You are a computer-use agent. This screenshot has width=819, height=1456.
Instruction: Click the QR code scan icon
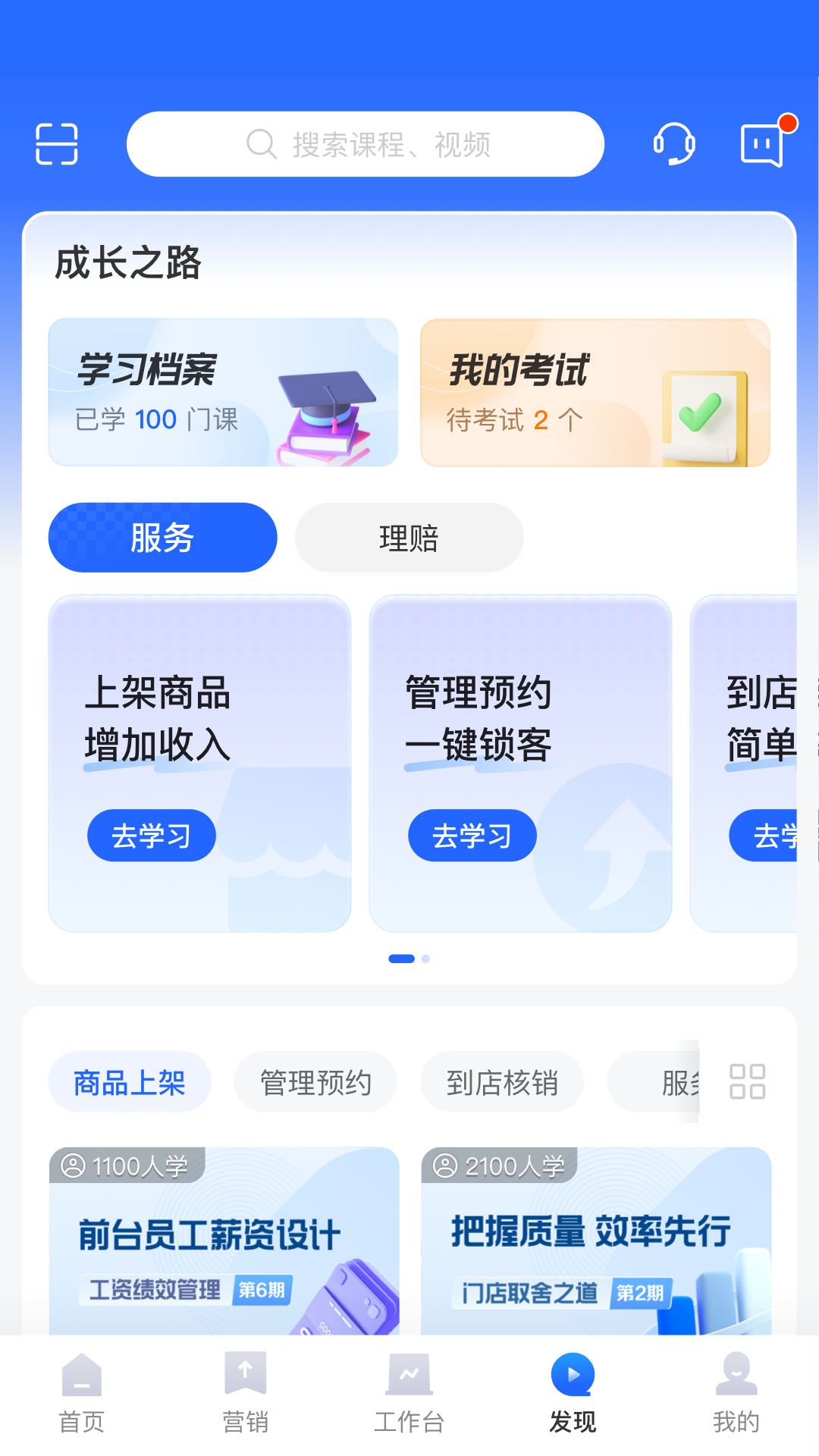pyautogui.click(x=57, y=143)
